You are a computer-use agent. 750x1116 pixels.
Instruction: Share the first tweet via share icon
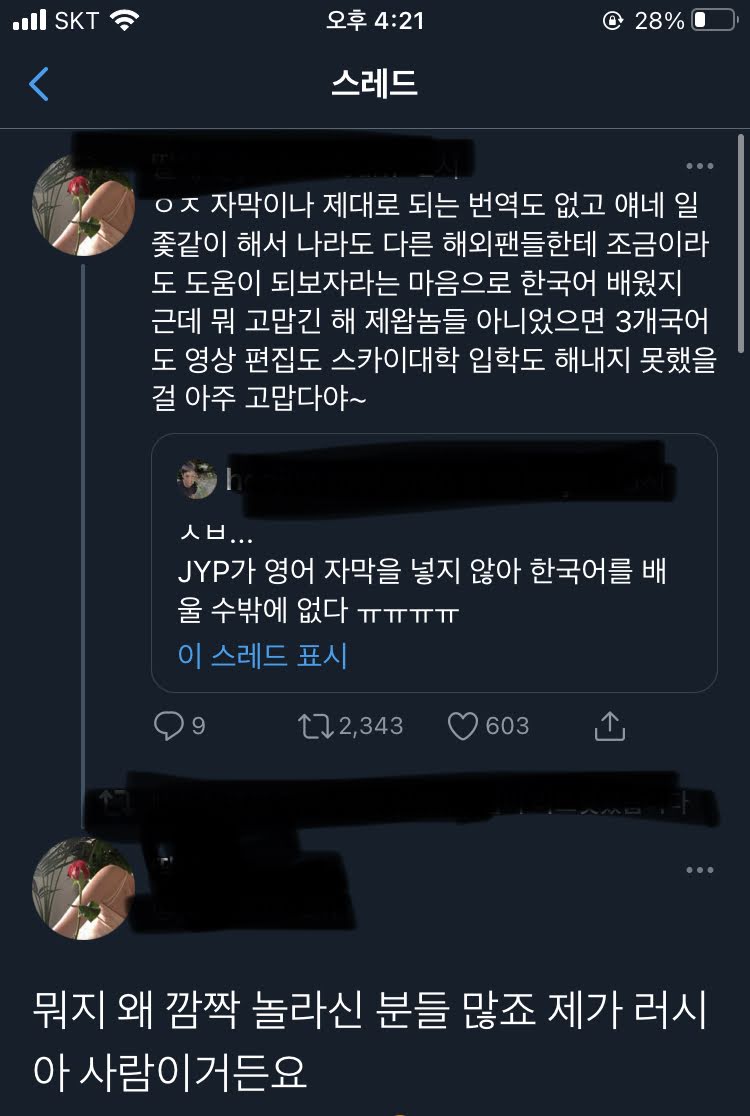click(610, 726)
